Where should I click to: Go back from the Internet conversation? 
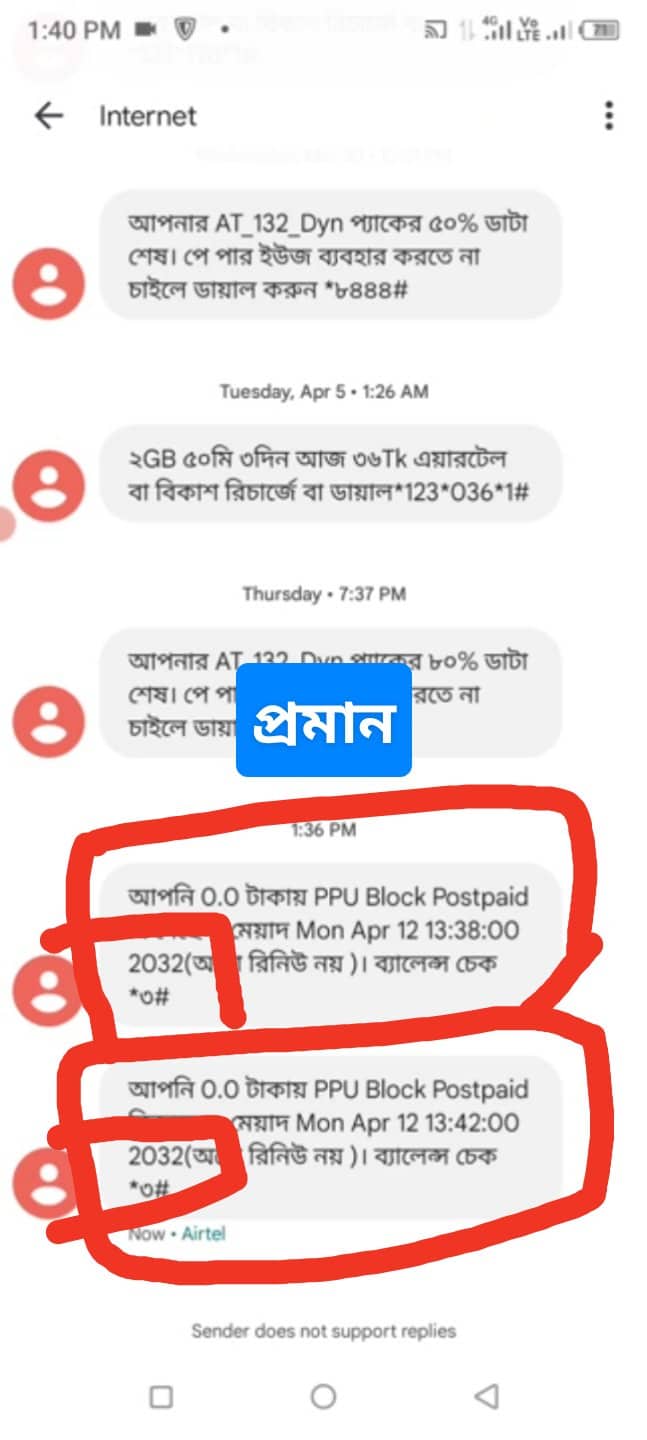click(x=48, y=116)
